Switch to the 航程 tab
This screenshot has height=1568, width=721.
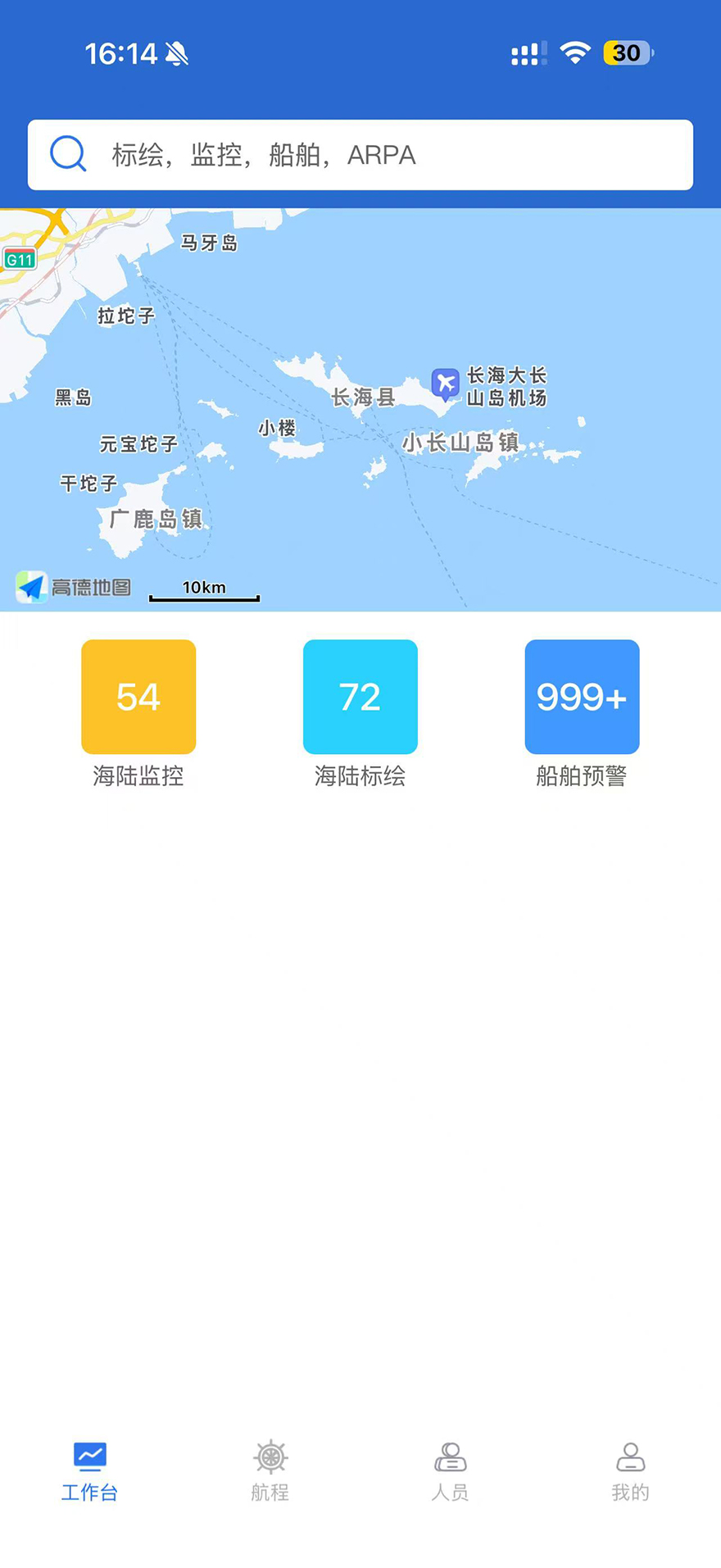click(270, 1467)
